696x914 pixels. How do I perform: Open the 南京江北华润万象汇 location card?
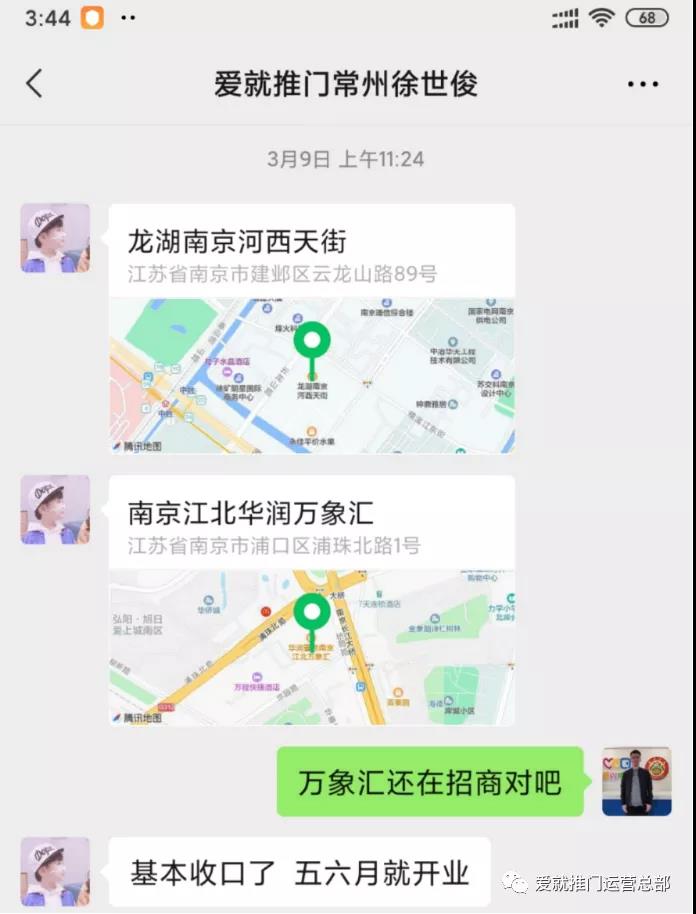[312, 600]
